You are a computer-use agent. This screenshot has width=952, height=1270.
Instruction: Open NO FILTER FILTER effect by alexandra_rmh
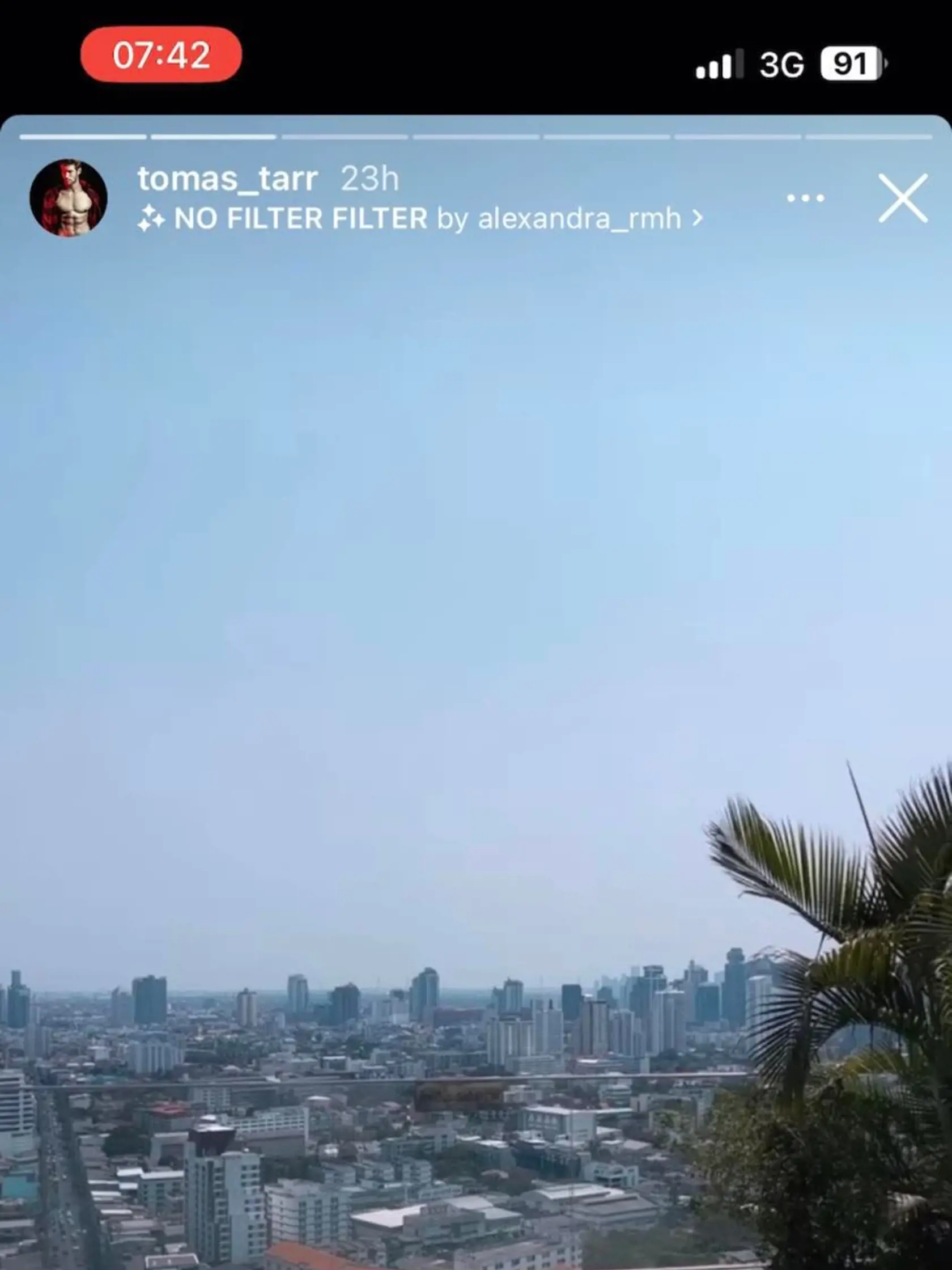click(419, 219)
